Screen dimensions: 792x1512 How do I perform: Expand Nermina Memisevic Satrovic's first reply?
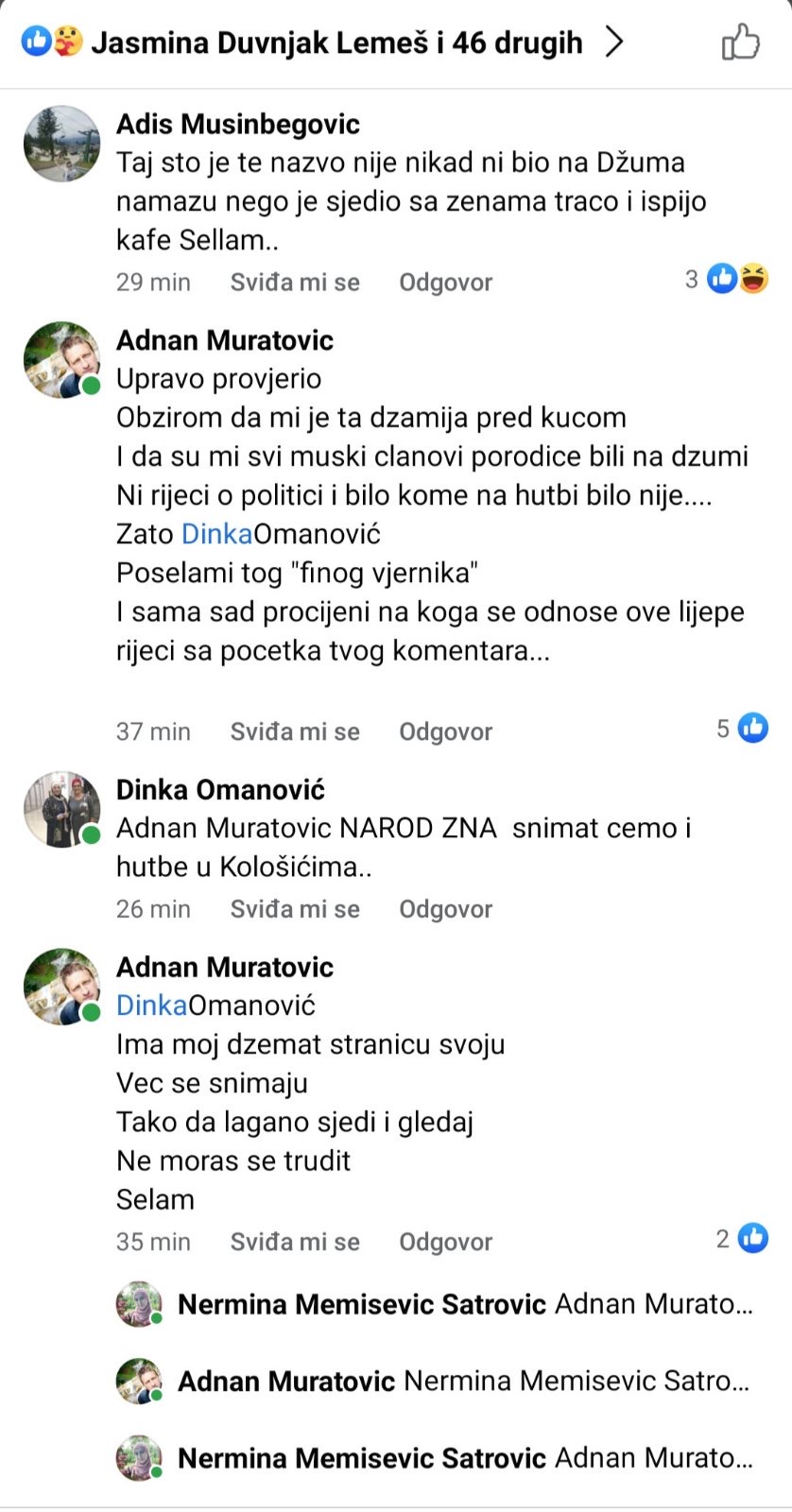pos(463,1304)
